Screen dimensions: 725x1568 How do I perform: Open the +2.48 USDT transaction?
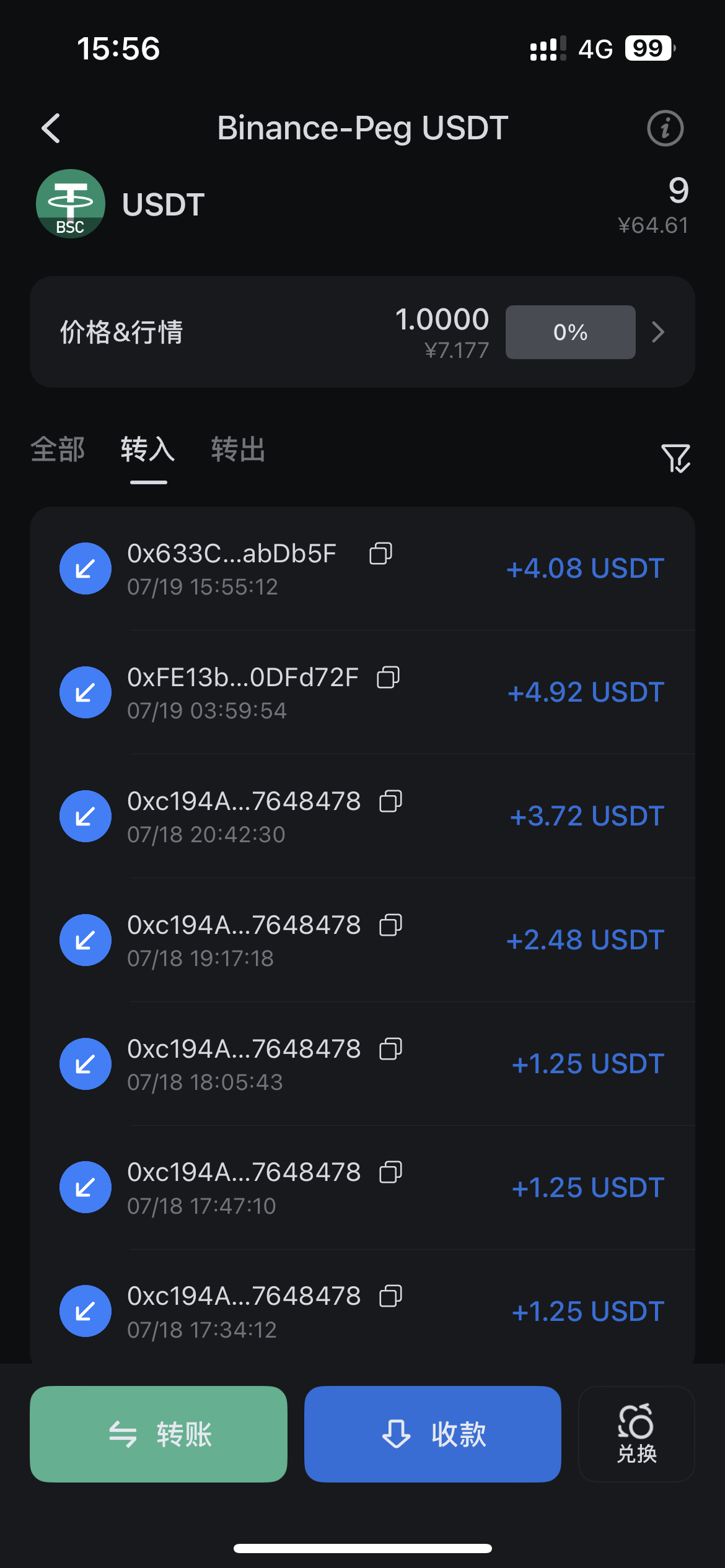pyautogui.click(x=362, y=940)
